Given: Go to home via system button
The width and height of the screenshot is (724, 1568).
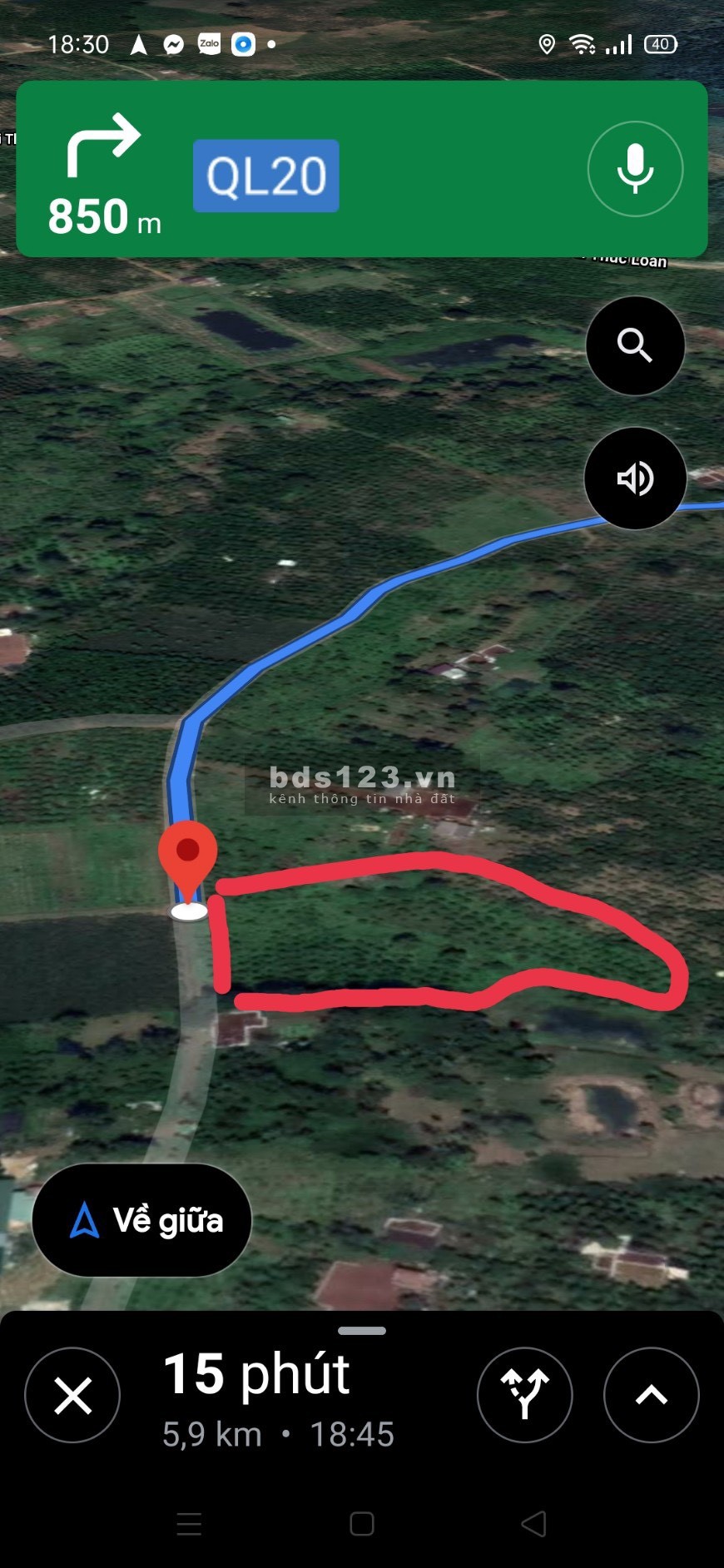Looking at the screenshot, I should point(362,1523).
